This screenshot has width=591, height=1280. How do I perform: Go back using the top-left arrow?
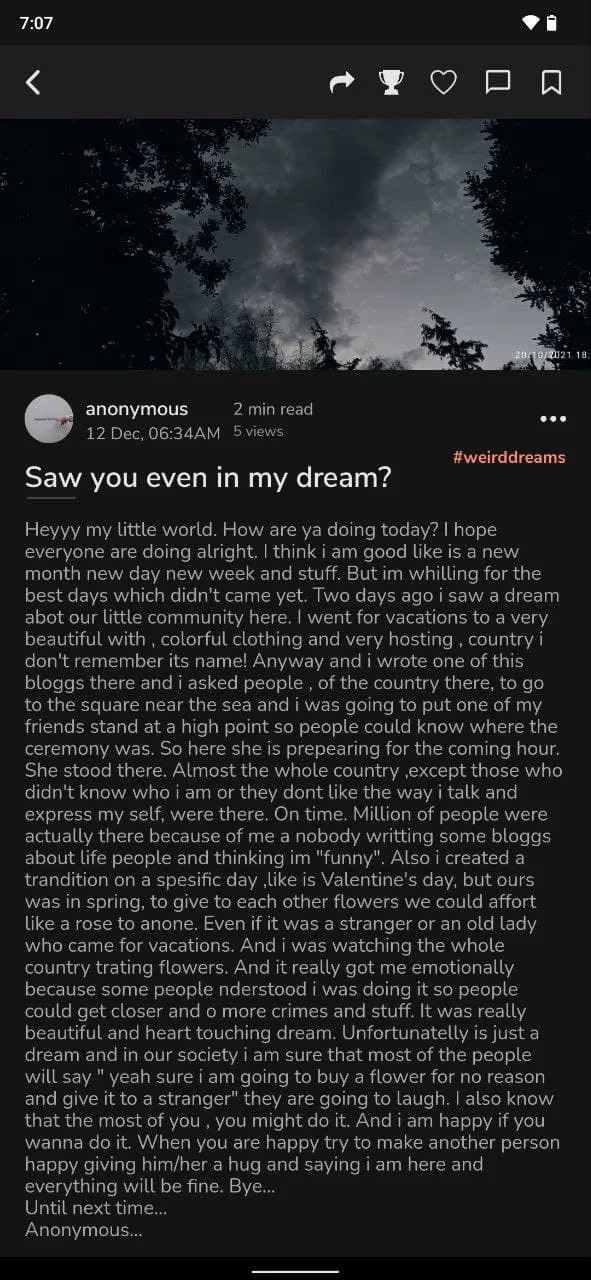point(33,82)
